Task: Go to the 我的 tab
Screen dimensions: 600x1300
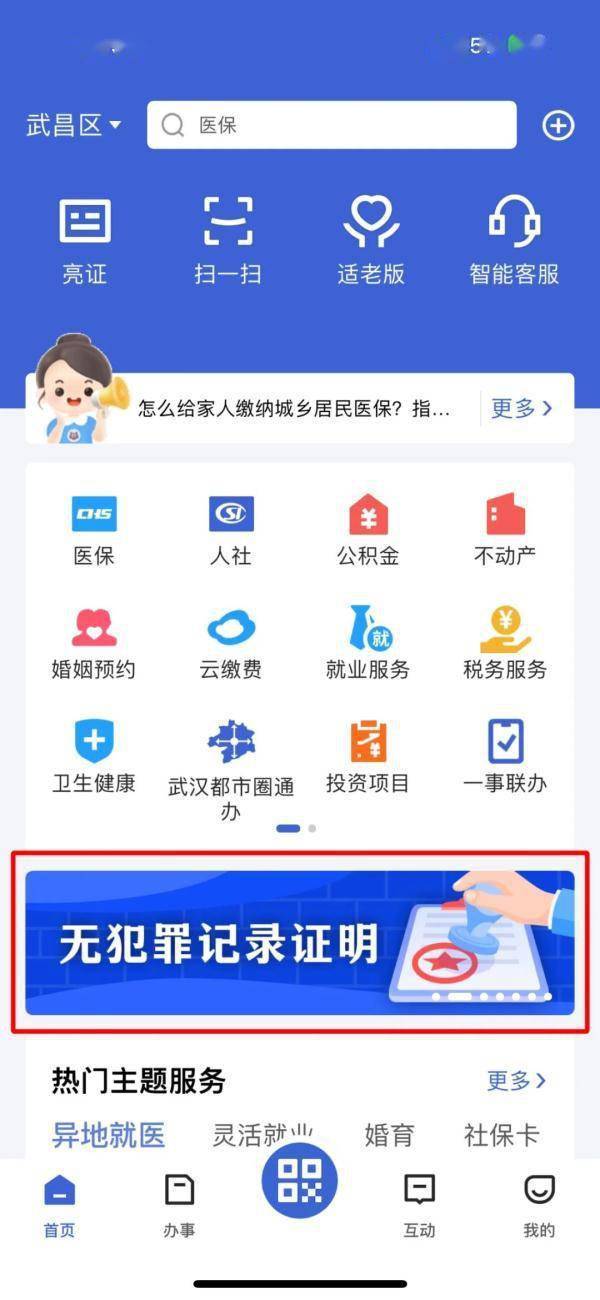Action: 539,1205
